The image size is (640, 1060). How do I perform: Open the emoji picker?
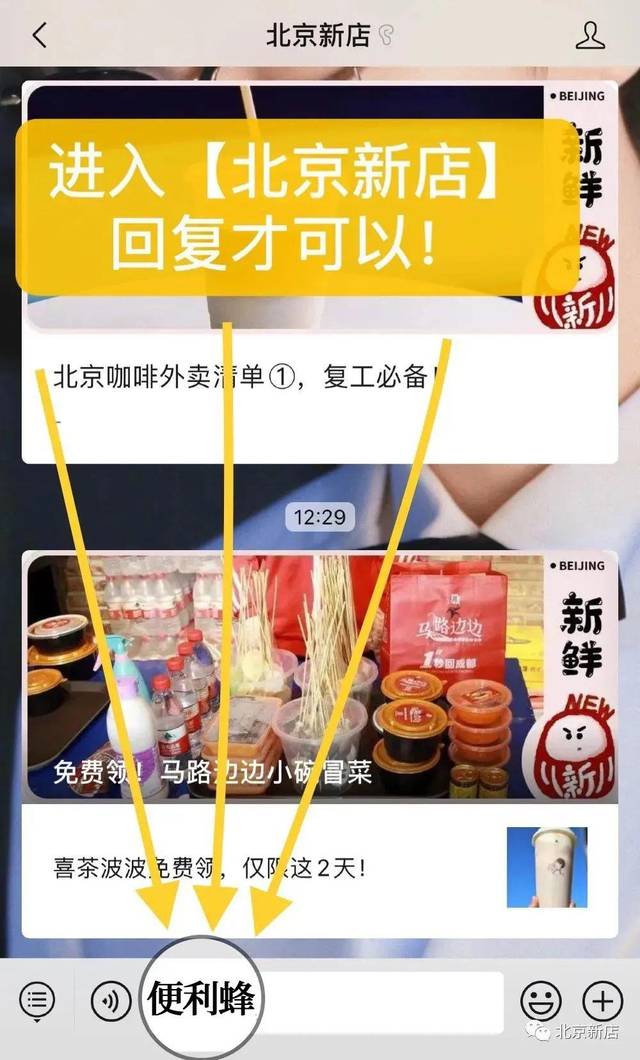[540, 1000]
